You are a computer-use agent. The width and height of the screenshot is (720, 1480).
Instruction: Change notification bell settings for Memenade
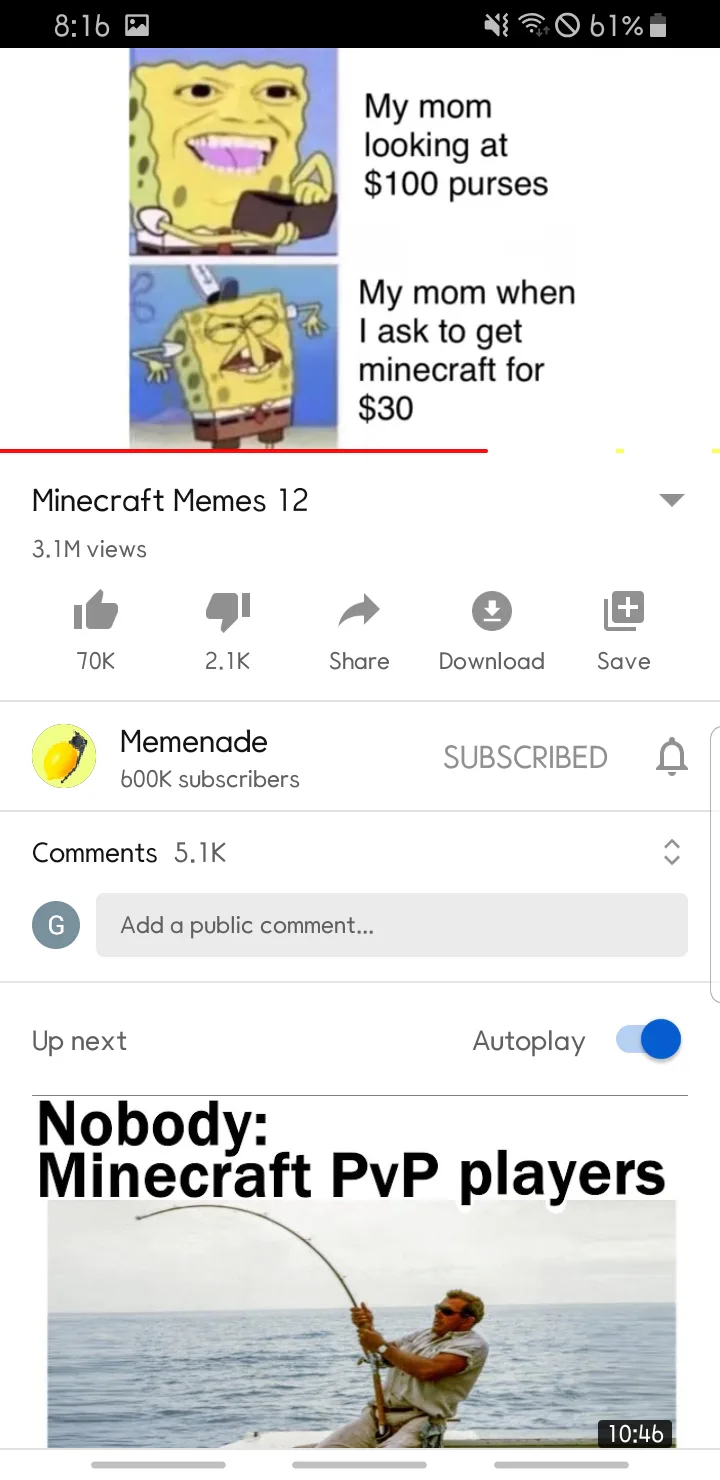tap(672, 758)
